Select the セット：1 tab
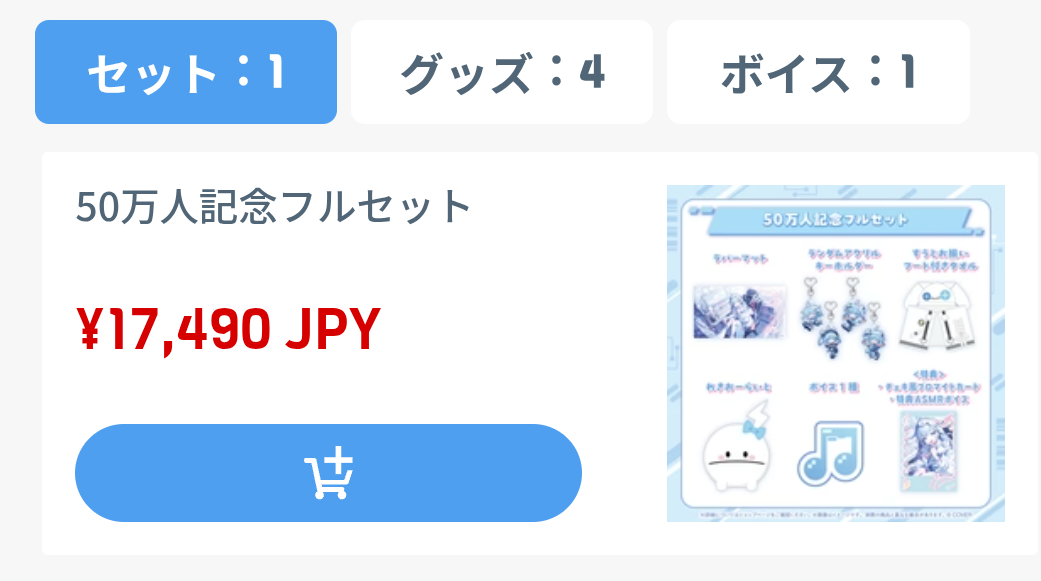This screenshot has height=581, width=1041. (186, 72)
